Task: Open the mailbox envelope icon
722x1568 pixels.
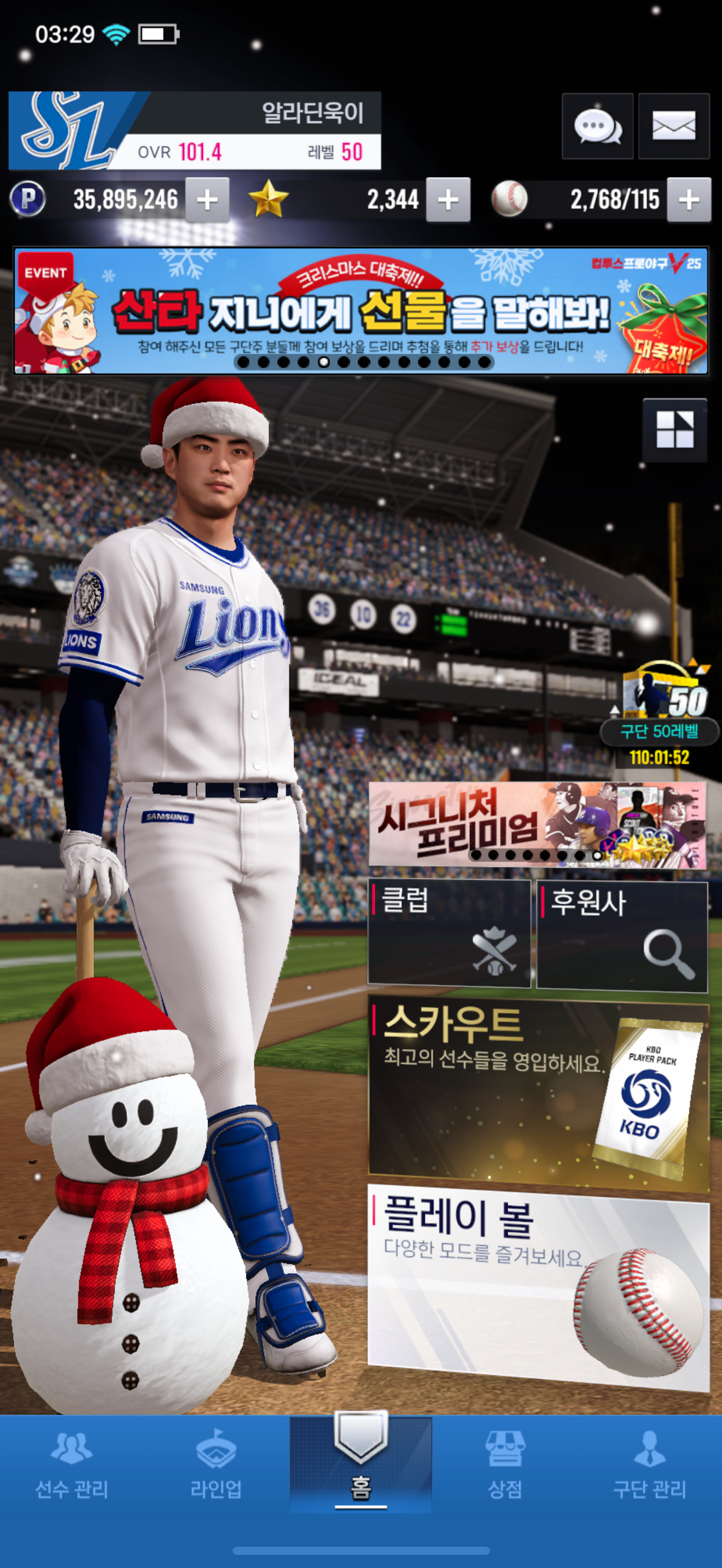Action: coord(673,127)
